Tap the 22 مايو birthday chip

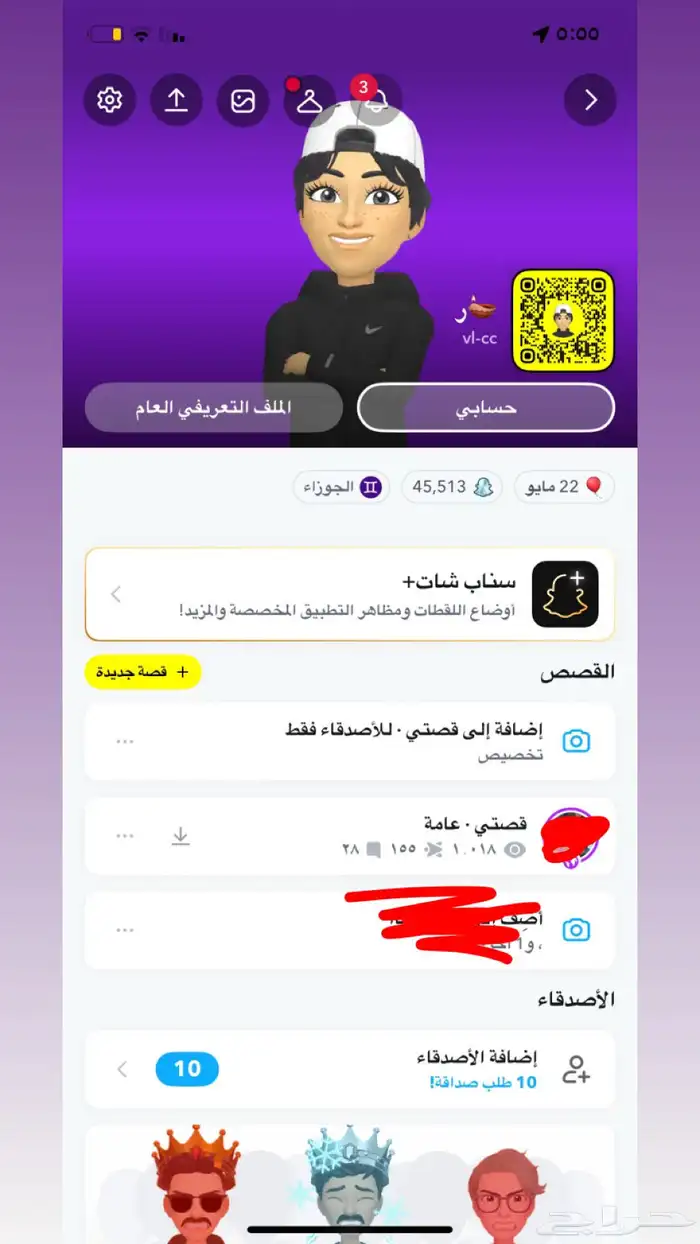coord(564,487)
